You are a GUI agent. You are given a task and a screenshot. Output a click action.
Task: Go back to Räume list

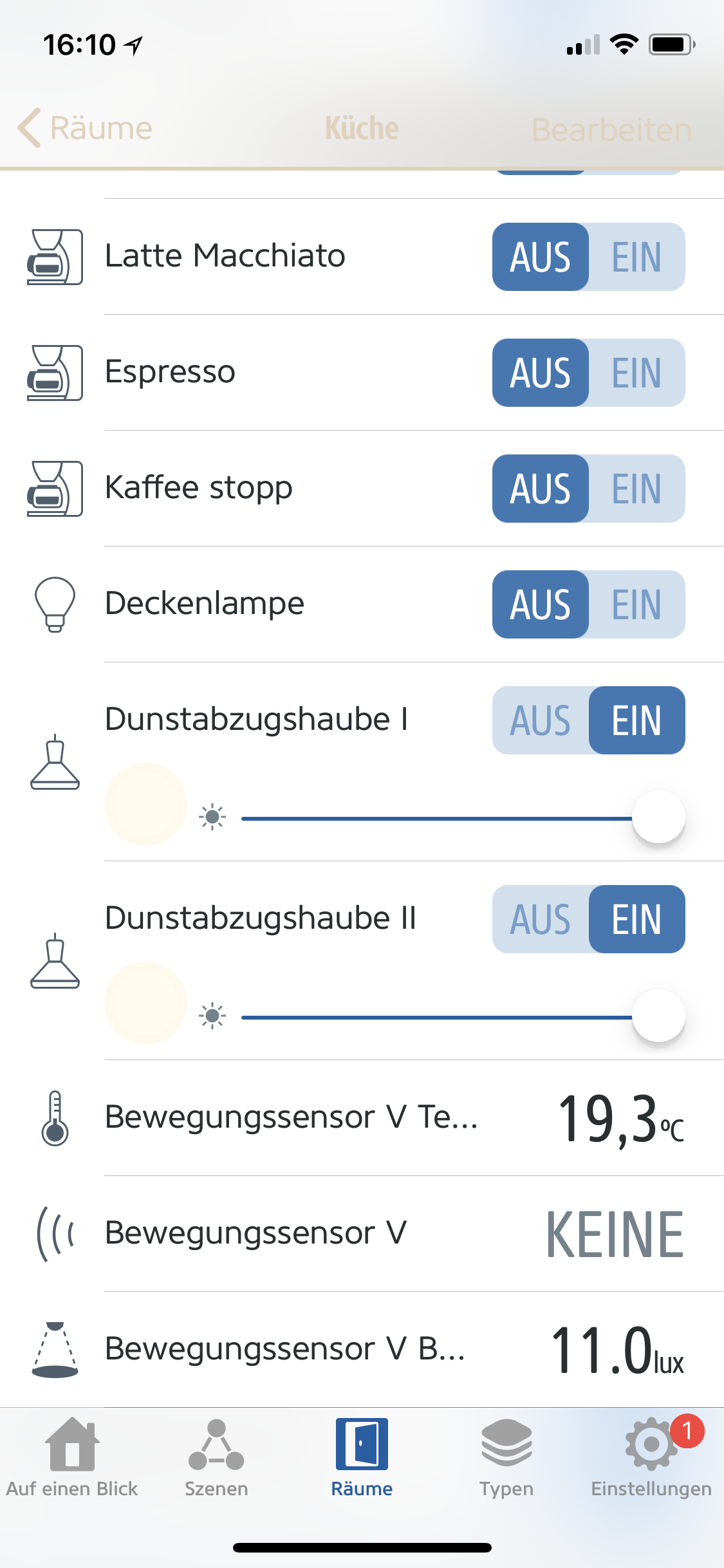coord(85,128)
